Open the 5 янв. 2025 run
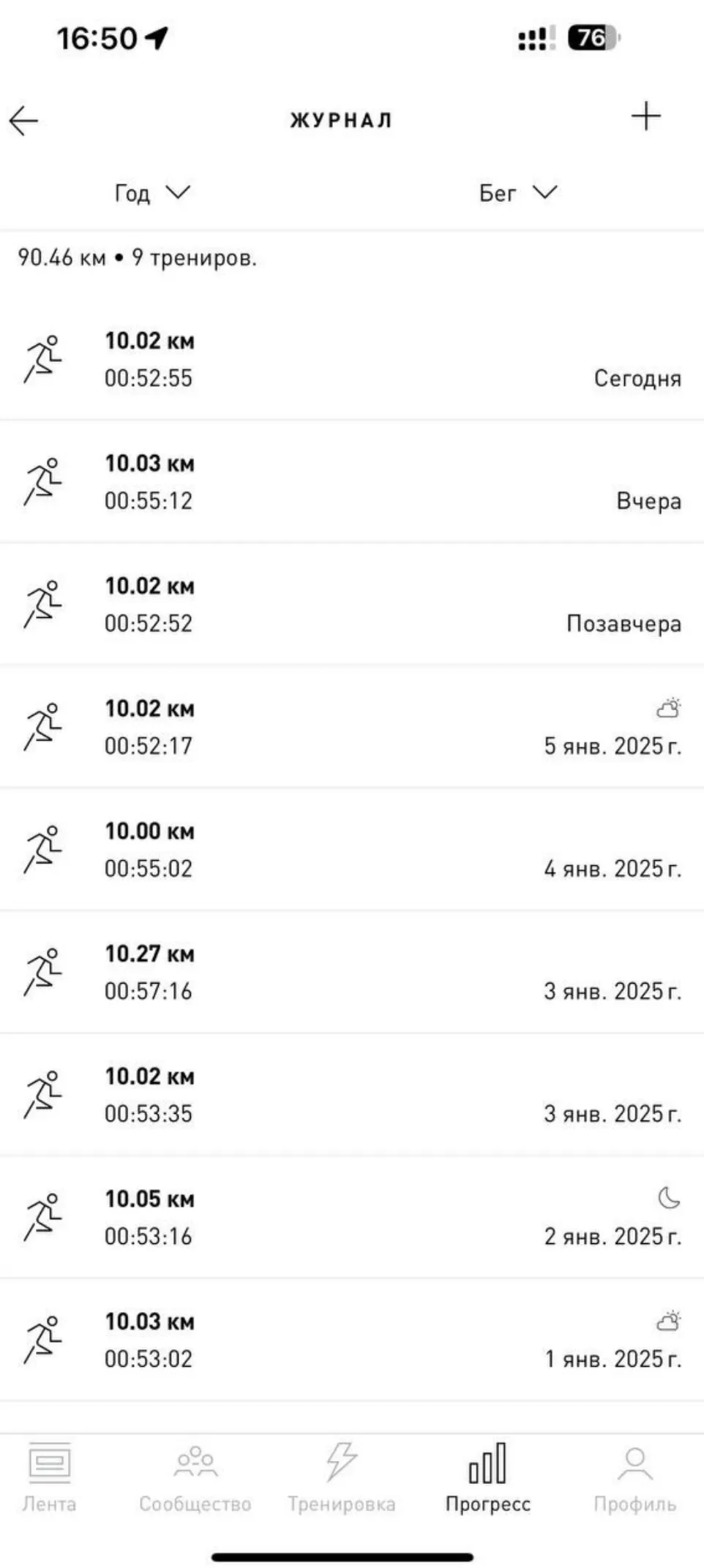Image resolution: width=704 pixels, height=1568 pixels. point(352,727)
